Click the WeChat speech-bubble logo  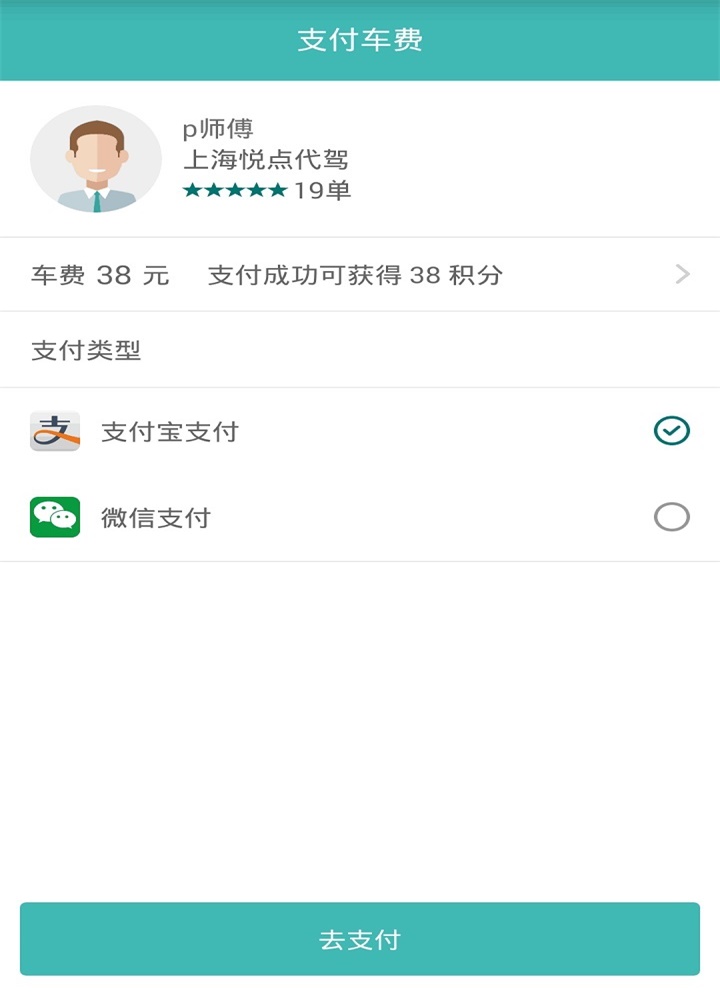click(x=55, y=516)
